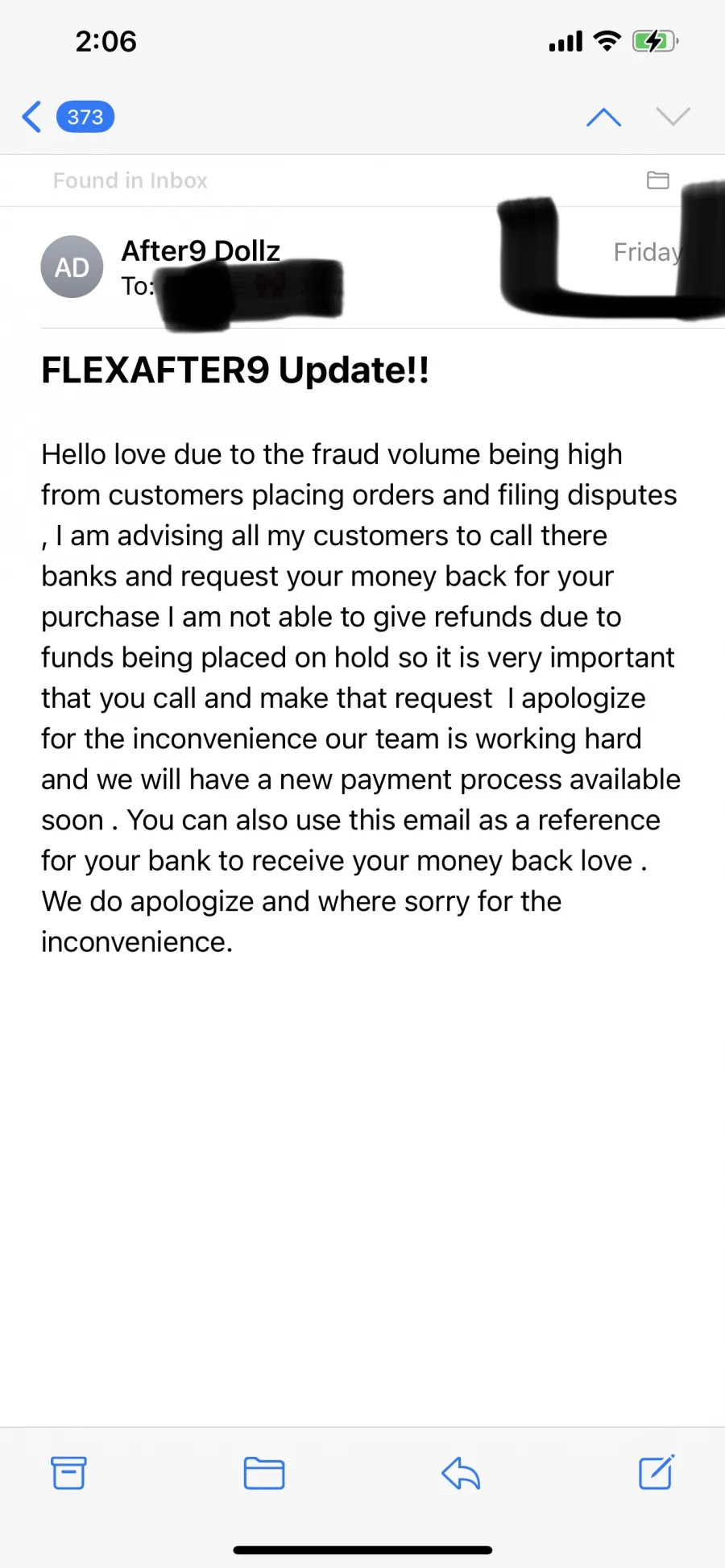Move this message to a folder
This screenshot has width=725, height=1568.
click(264, 1473)
